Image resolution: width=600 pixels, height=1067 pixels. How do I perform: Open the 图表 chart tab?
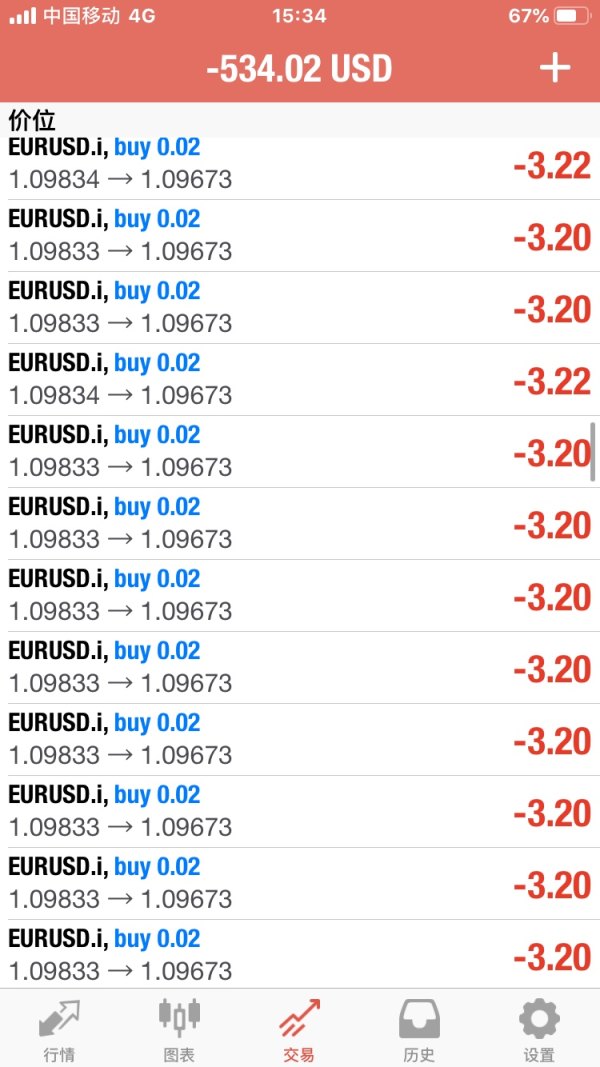[180, 1030]
